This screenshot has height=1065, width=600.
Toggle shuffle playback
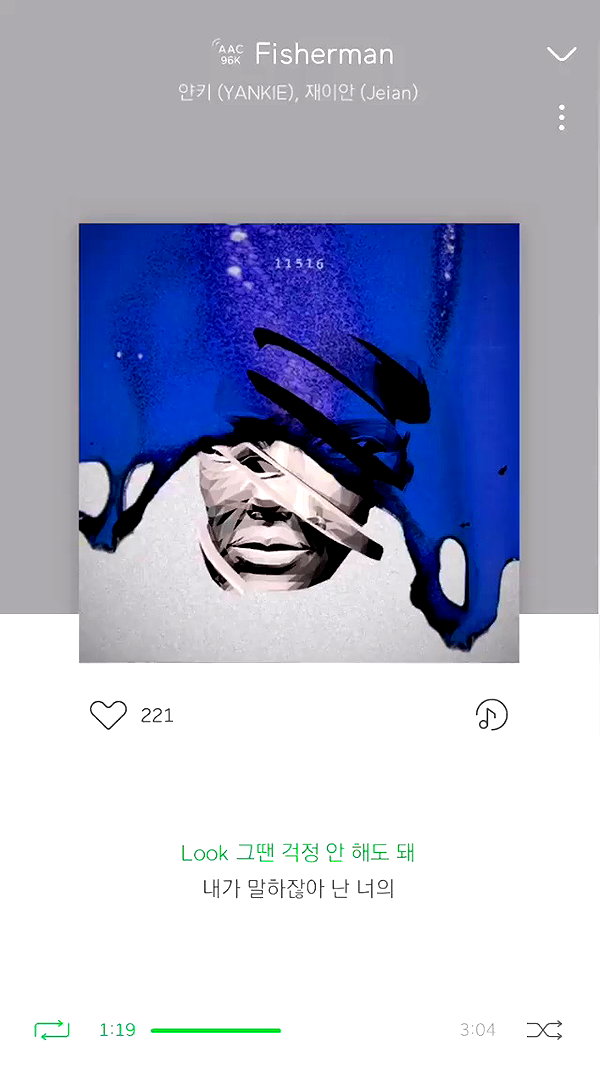[x=544, y=1030]
